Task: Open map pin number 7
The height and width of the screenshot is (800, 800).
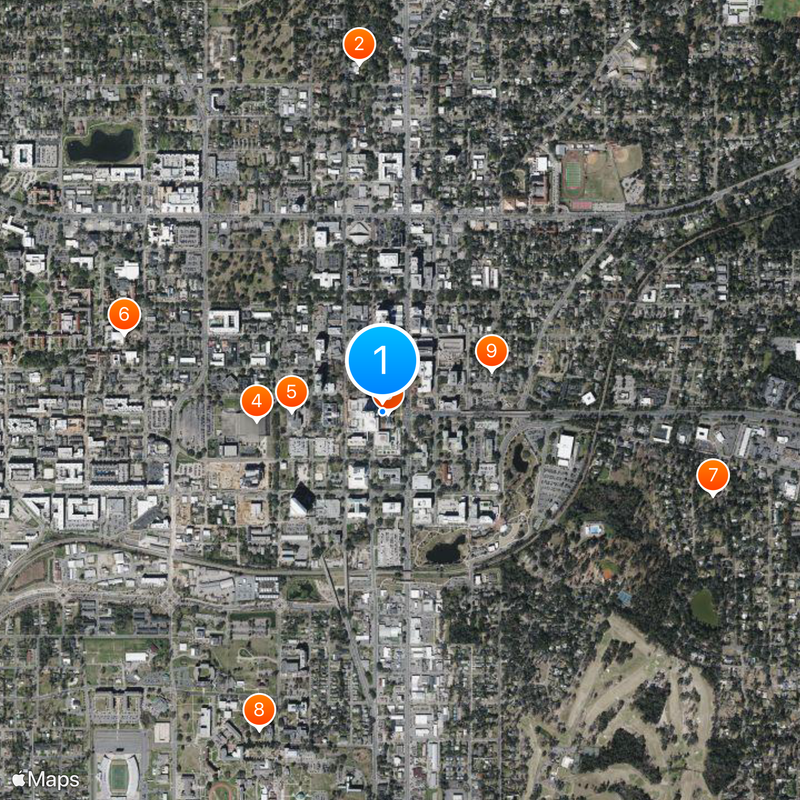Action: pyautogui.click(x=712, y=475)
